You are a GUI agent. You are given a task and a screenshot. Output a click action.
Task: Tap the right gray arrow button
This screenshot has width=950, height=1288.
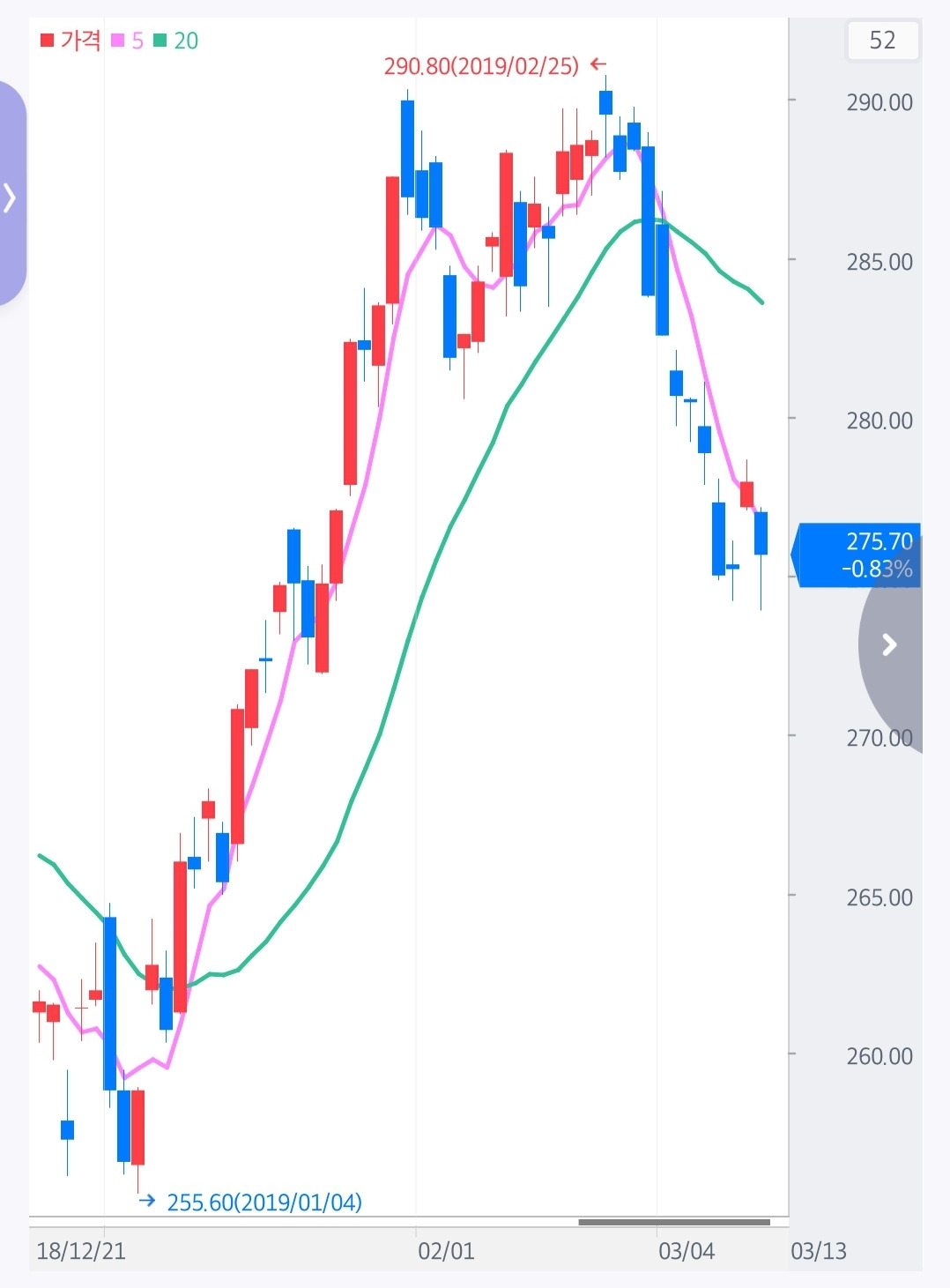[x=890, y=645]
